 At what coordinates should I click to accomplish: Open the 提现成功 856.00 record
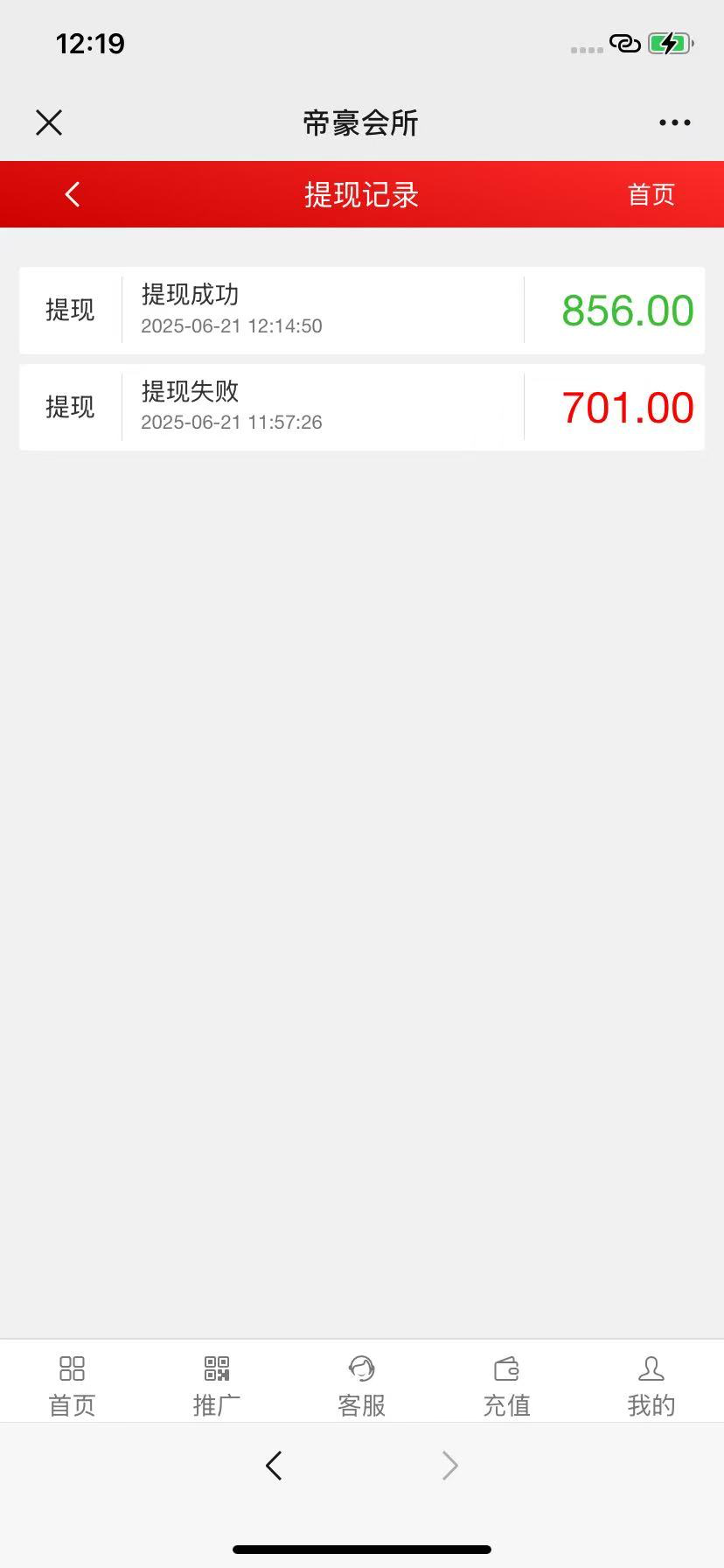pos(362,311)
